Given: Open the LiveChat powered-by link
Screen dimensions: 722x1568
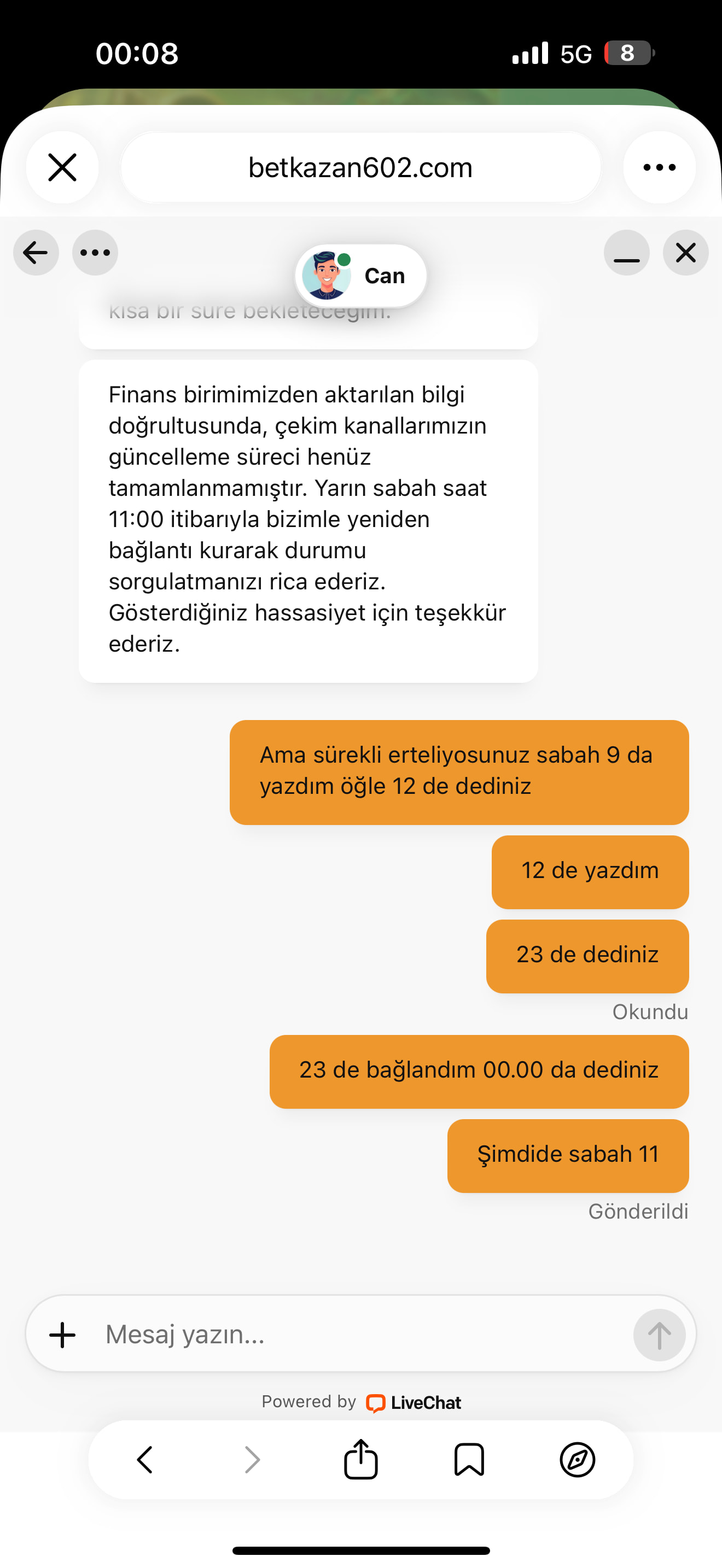Looking at the screenshot, I should (x=362, y=1402).
